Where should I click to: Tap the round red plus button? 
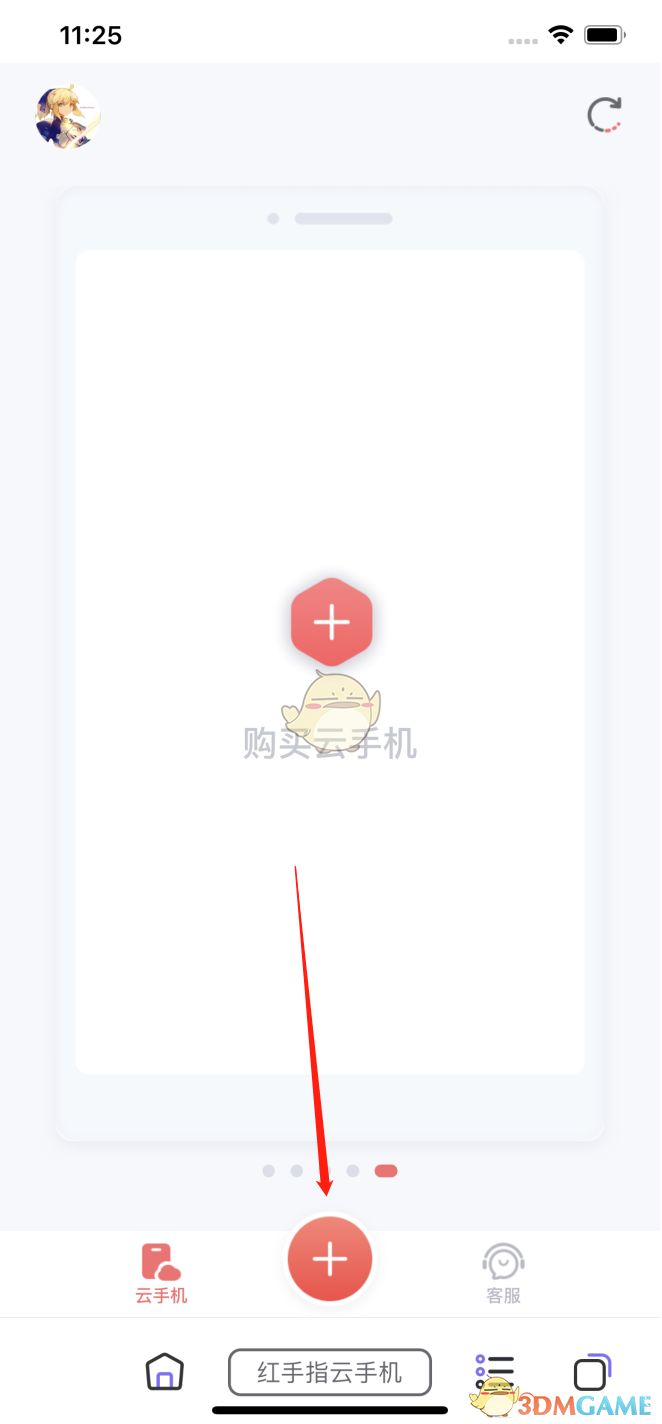330,1259
